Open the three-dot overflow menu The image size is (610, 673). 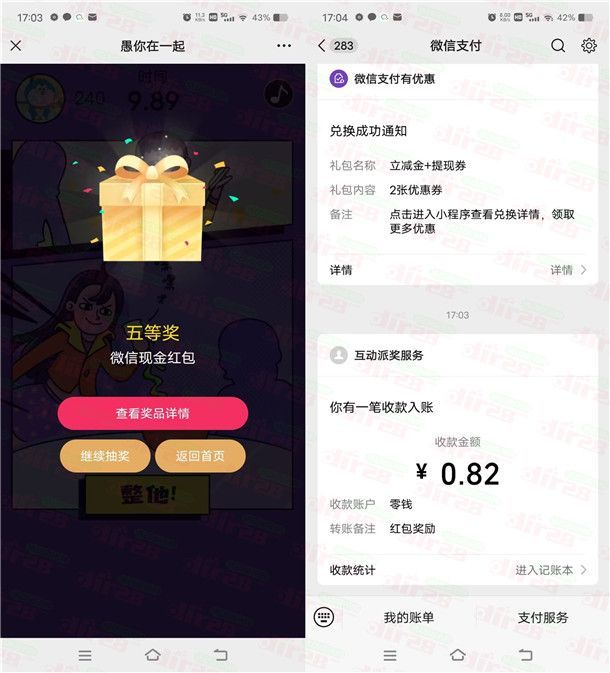[284, 45]
